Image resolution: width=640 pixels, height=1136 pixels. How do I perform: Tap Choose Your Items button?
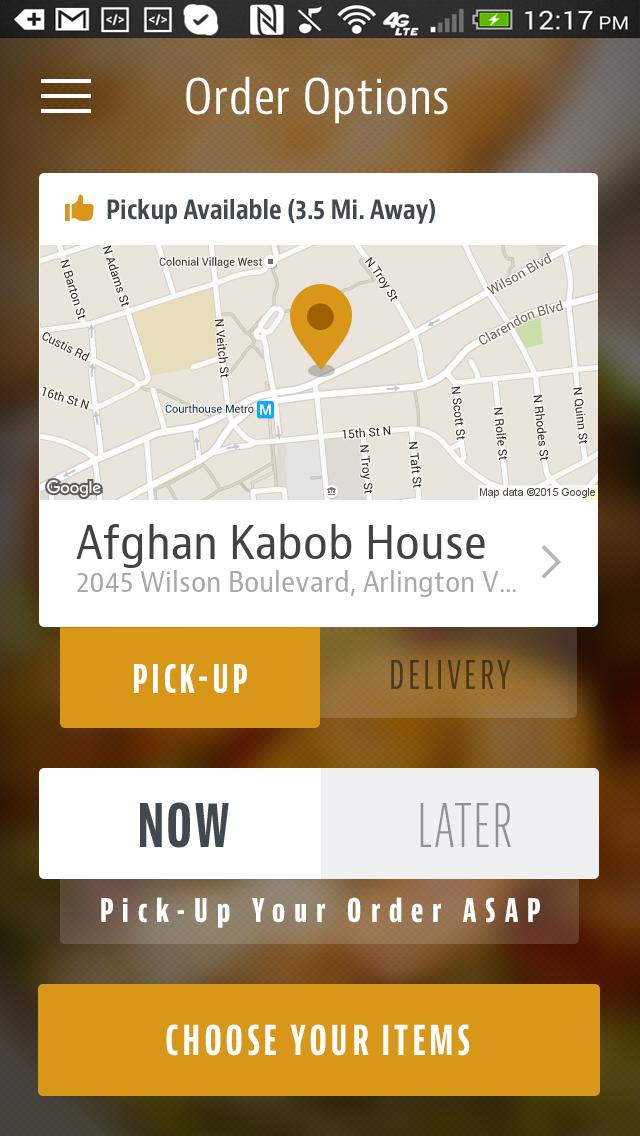pyautogui.click(x=319, y=1040)
